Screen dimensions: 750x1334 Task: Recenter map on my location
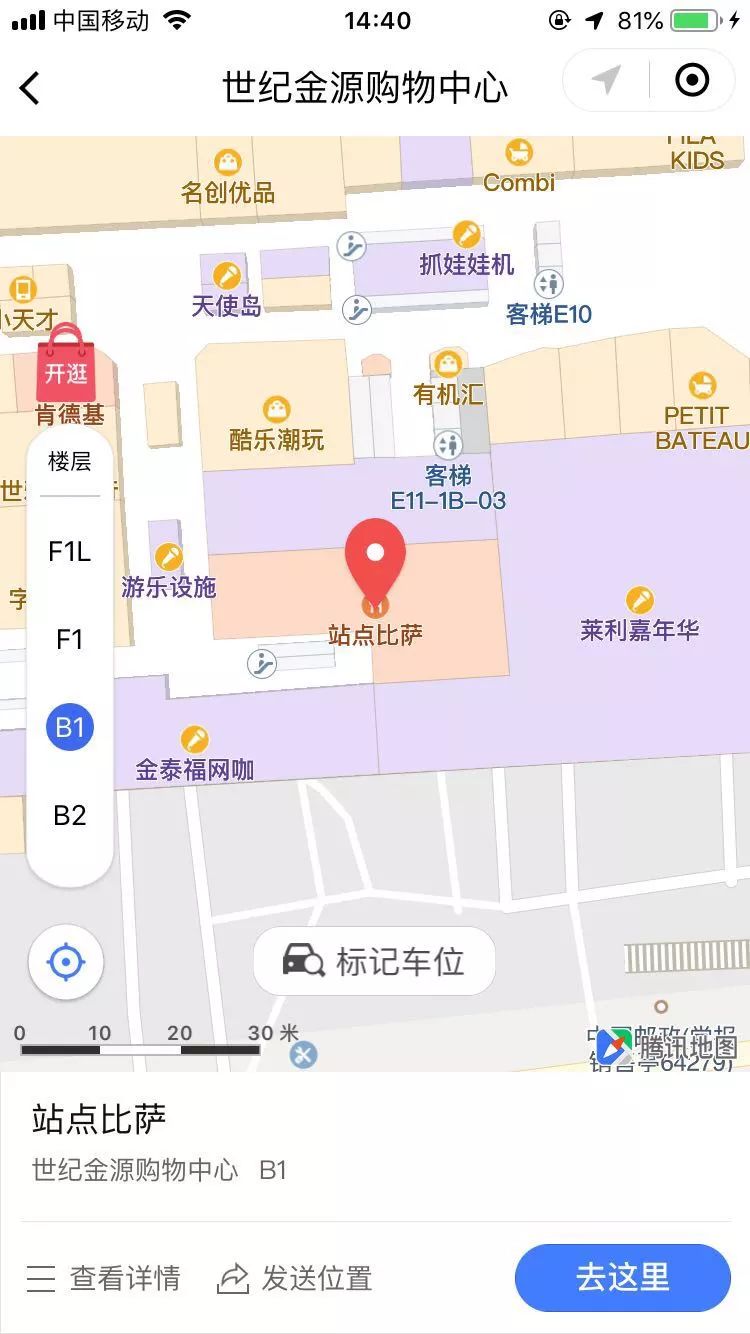[66, 963]
